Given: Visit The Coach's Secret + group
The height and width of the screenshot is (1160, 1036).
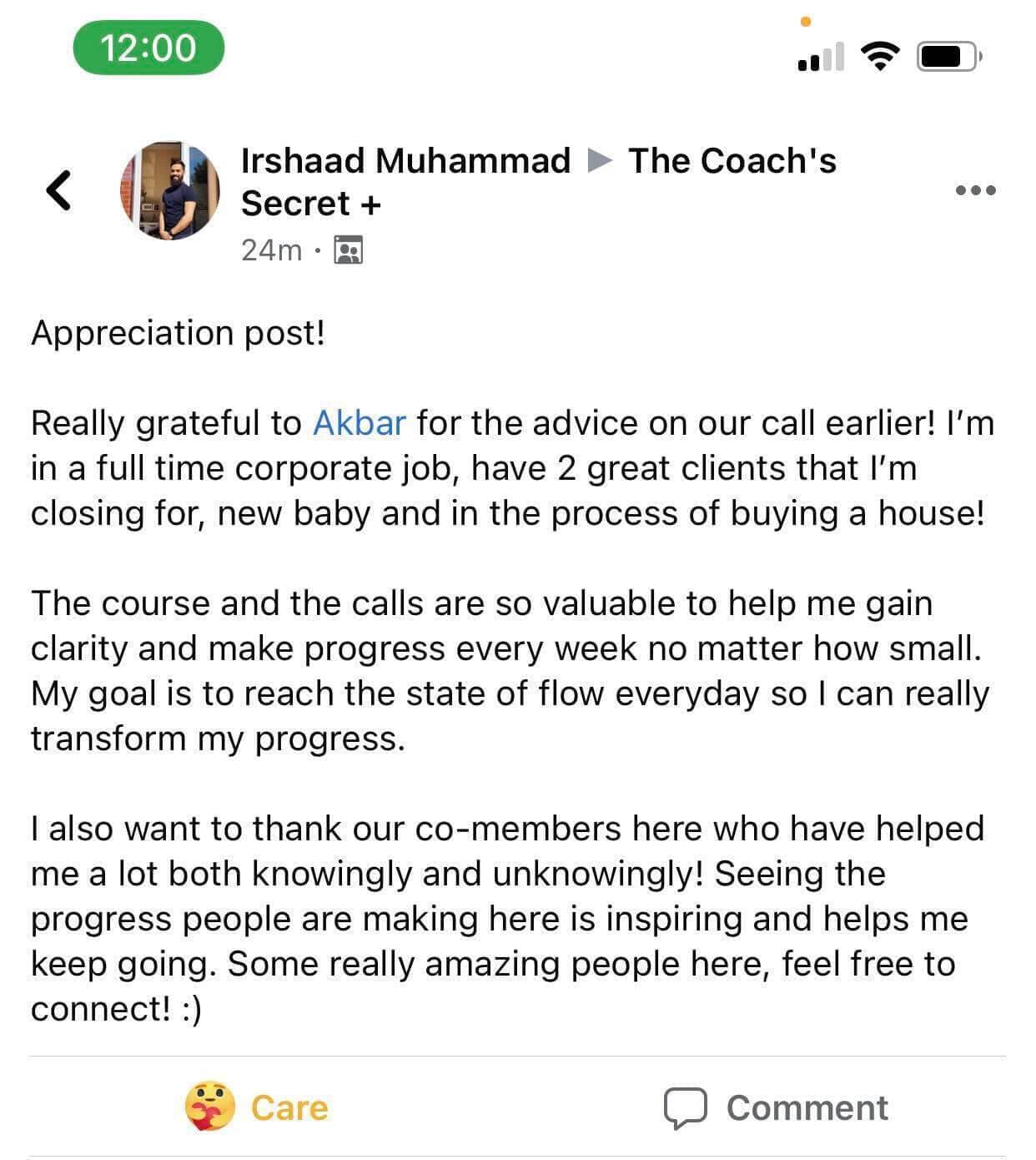Looking at the screenshot, I should pos(732,161).
